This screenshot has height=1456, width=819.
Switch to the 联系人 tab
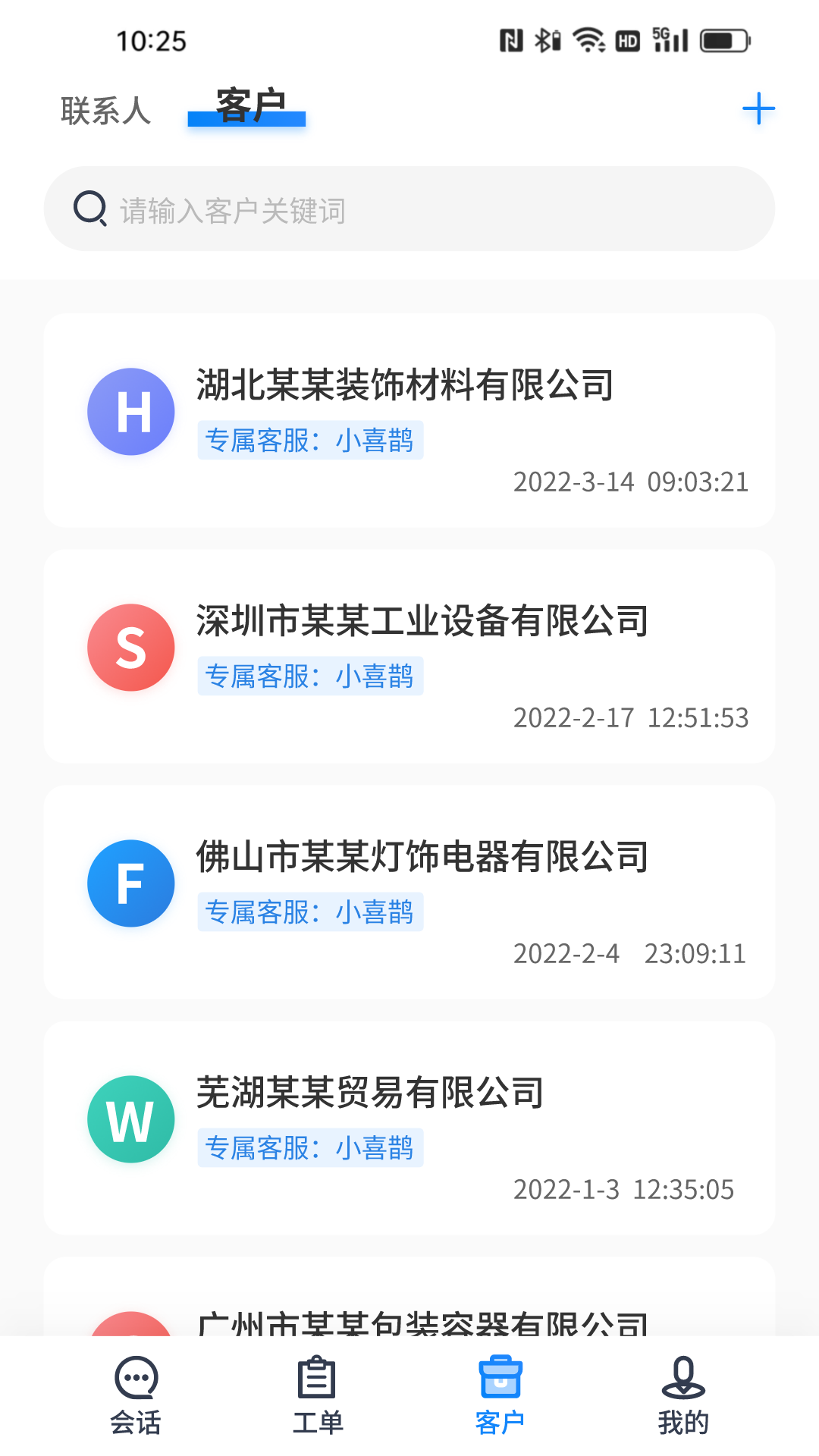(x=105, y=108)
